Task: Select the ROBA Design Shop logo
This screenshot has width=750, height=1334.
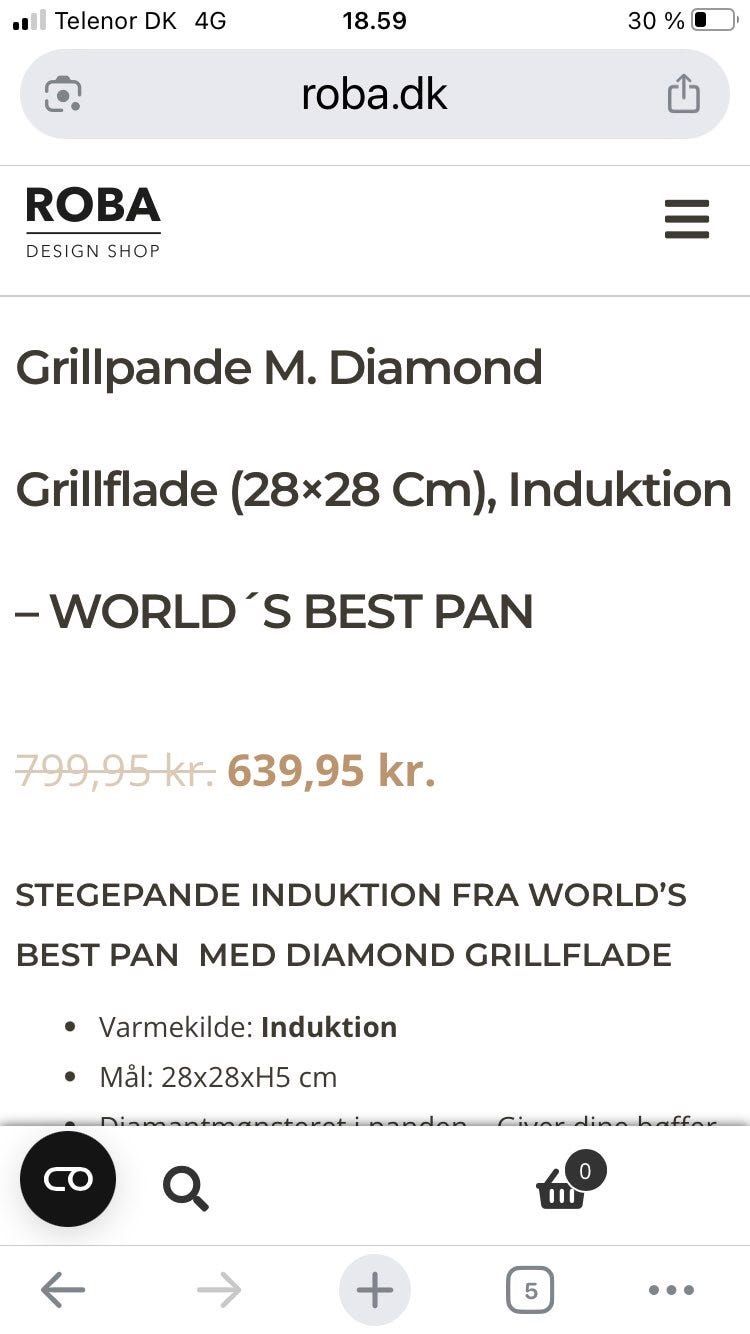Action: pyautogui.click(x=92, y=220)
